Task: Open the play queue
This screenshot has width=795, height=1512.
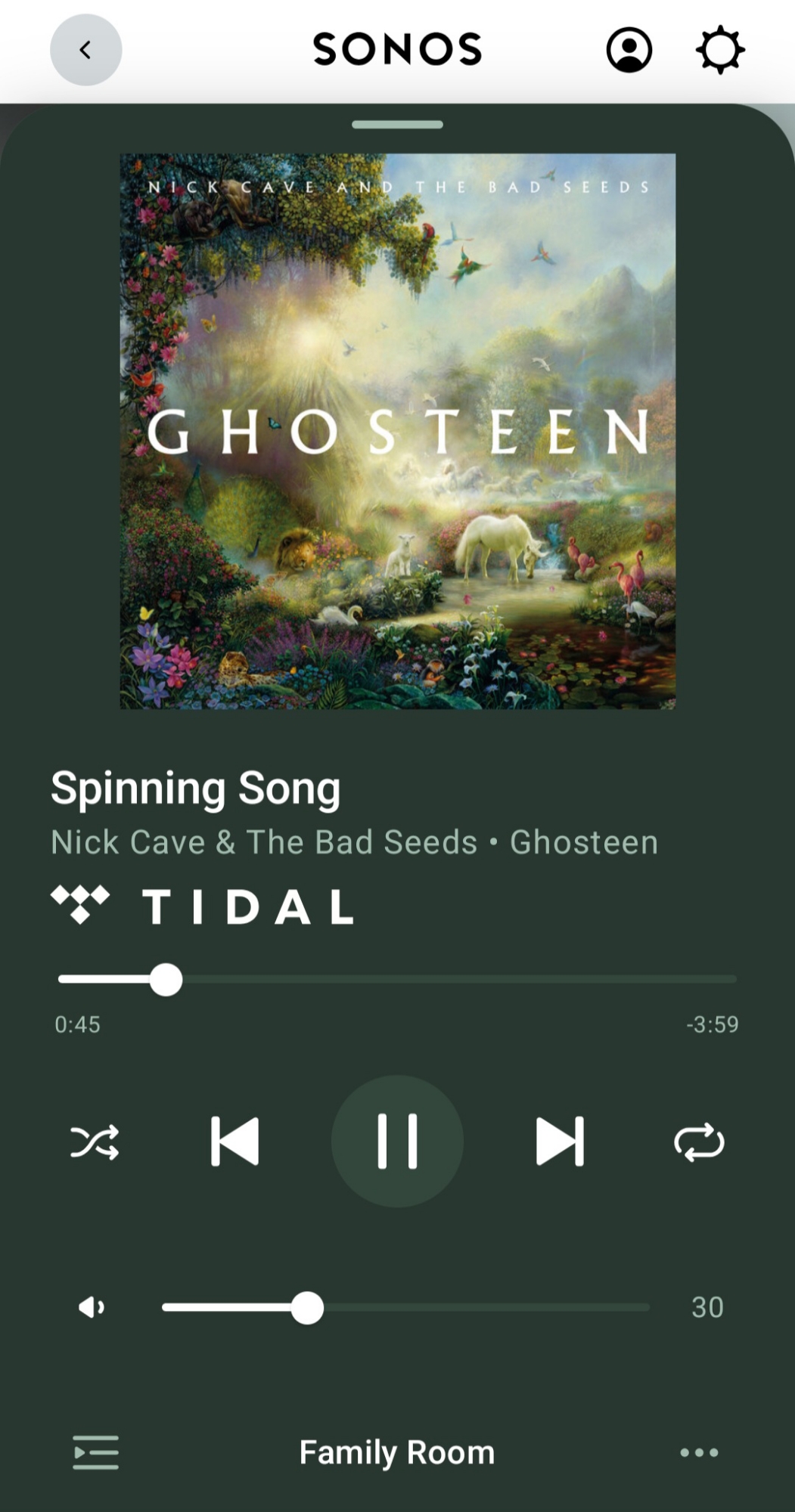Action: (95, 1452)
